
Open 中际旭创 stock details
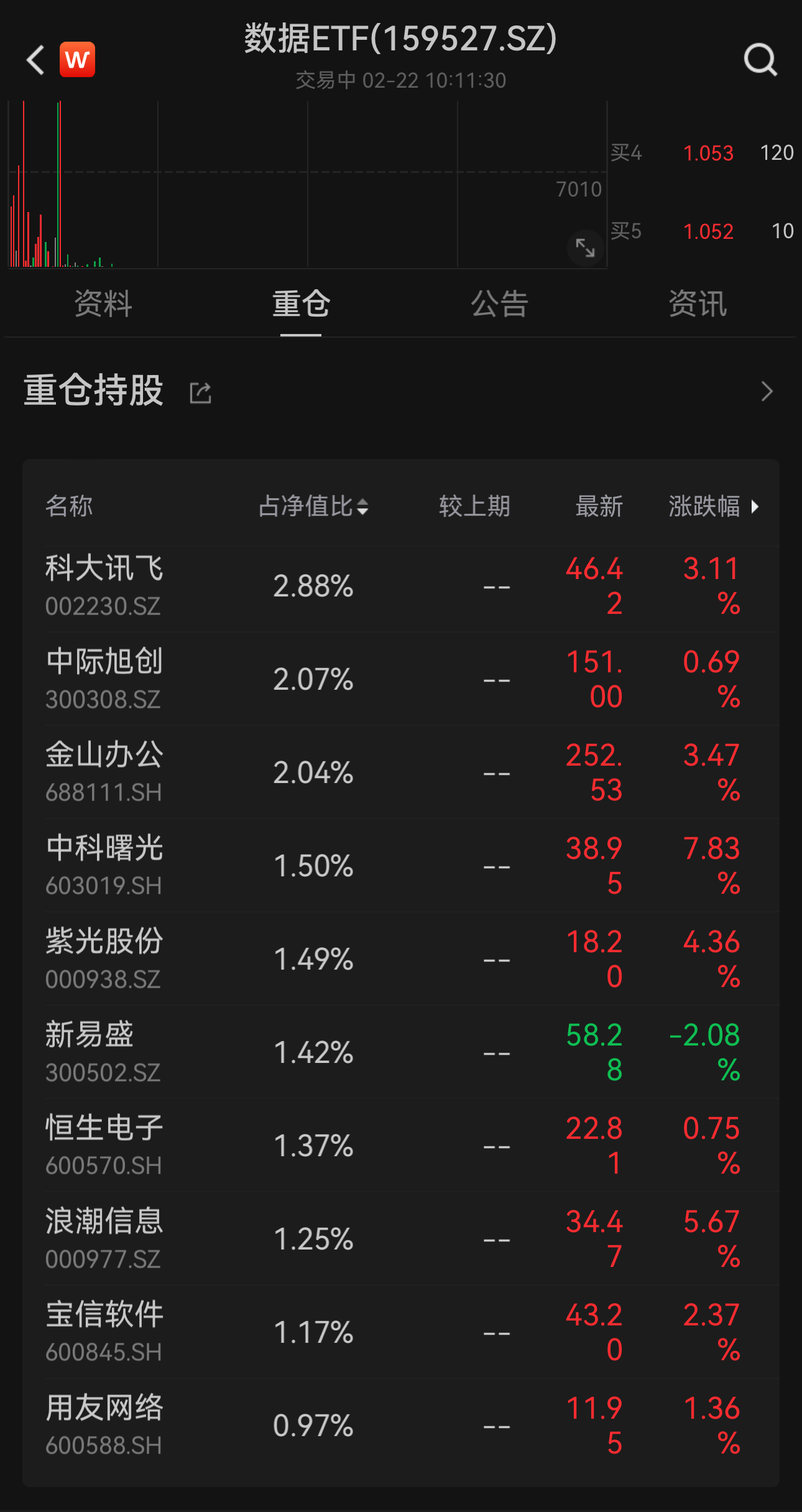click(x=104, y=679)
